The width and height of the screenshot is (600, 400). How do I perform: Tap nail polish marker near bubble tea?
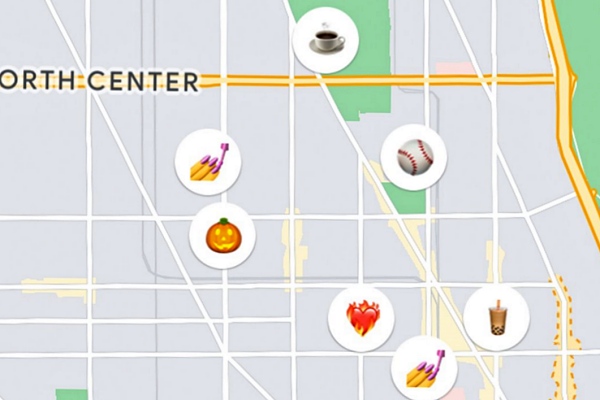click(424, 369)
